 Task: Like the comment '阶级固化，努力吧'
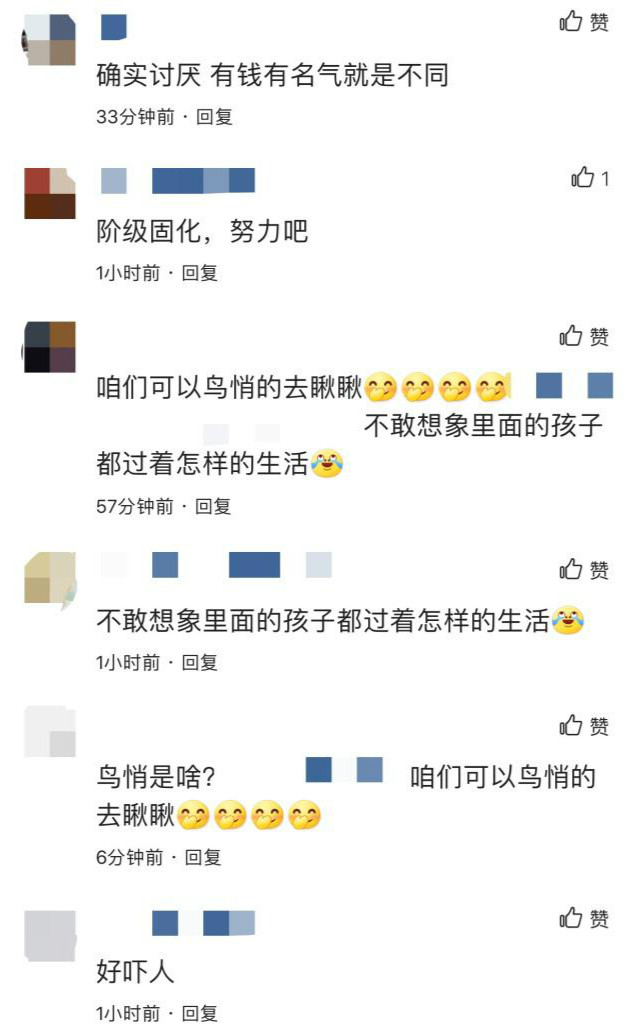point(589,178)
